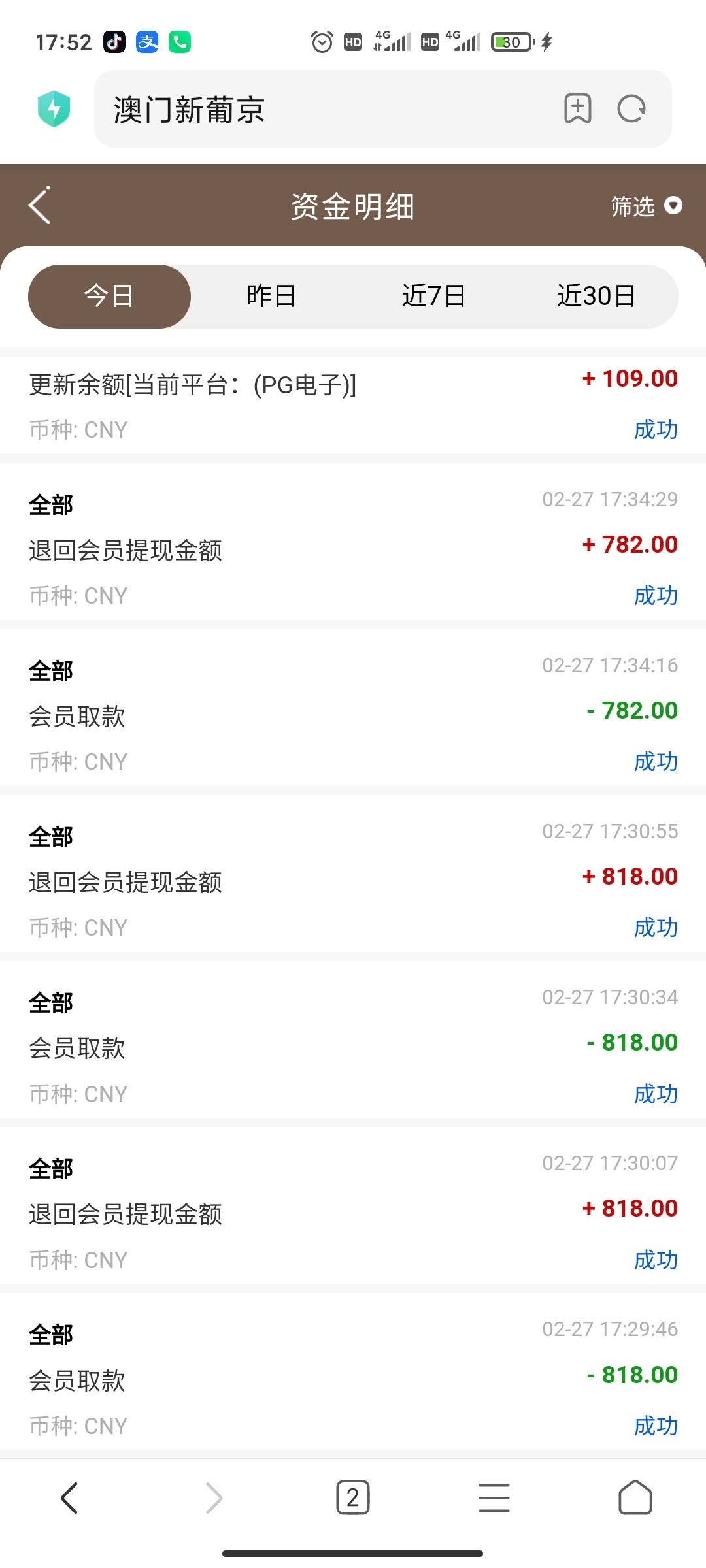Select the 近30日 tab
Image resolution: width=706 pixels, height=1568 pixels.
[598, 295]
